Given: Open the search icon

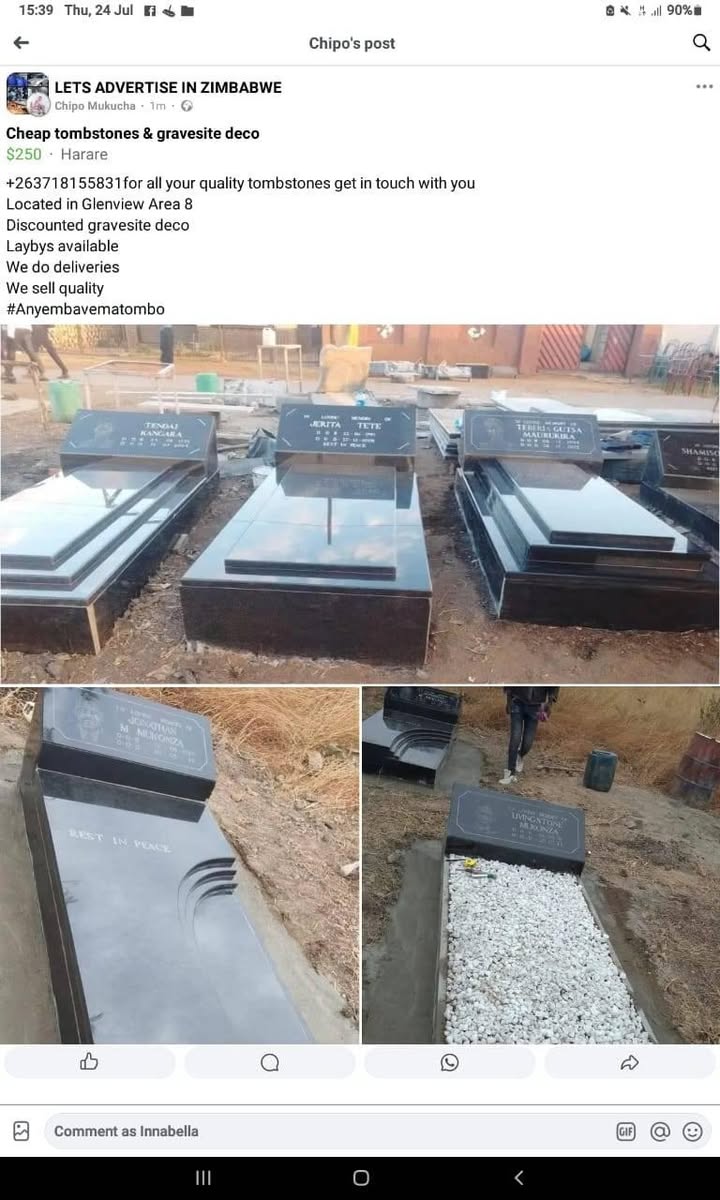Looking at the screenshot, I should (x=701, y=42).
